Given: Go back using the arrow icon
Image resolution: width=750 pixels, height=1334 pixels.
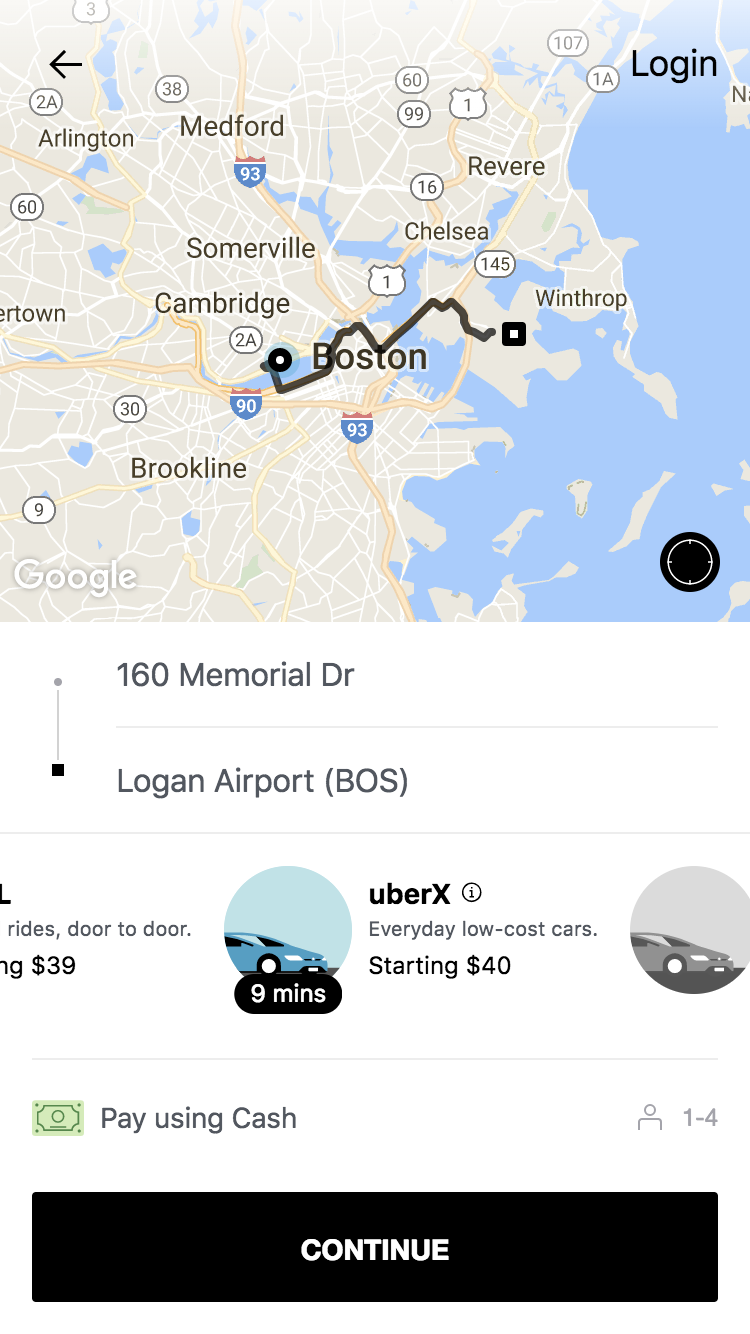Looking at the screenshot, I should pos(65,65).
